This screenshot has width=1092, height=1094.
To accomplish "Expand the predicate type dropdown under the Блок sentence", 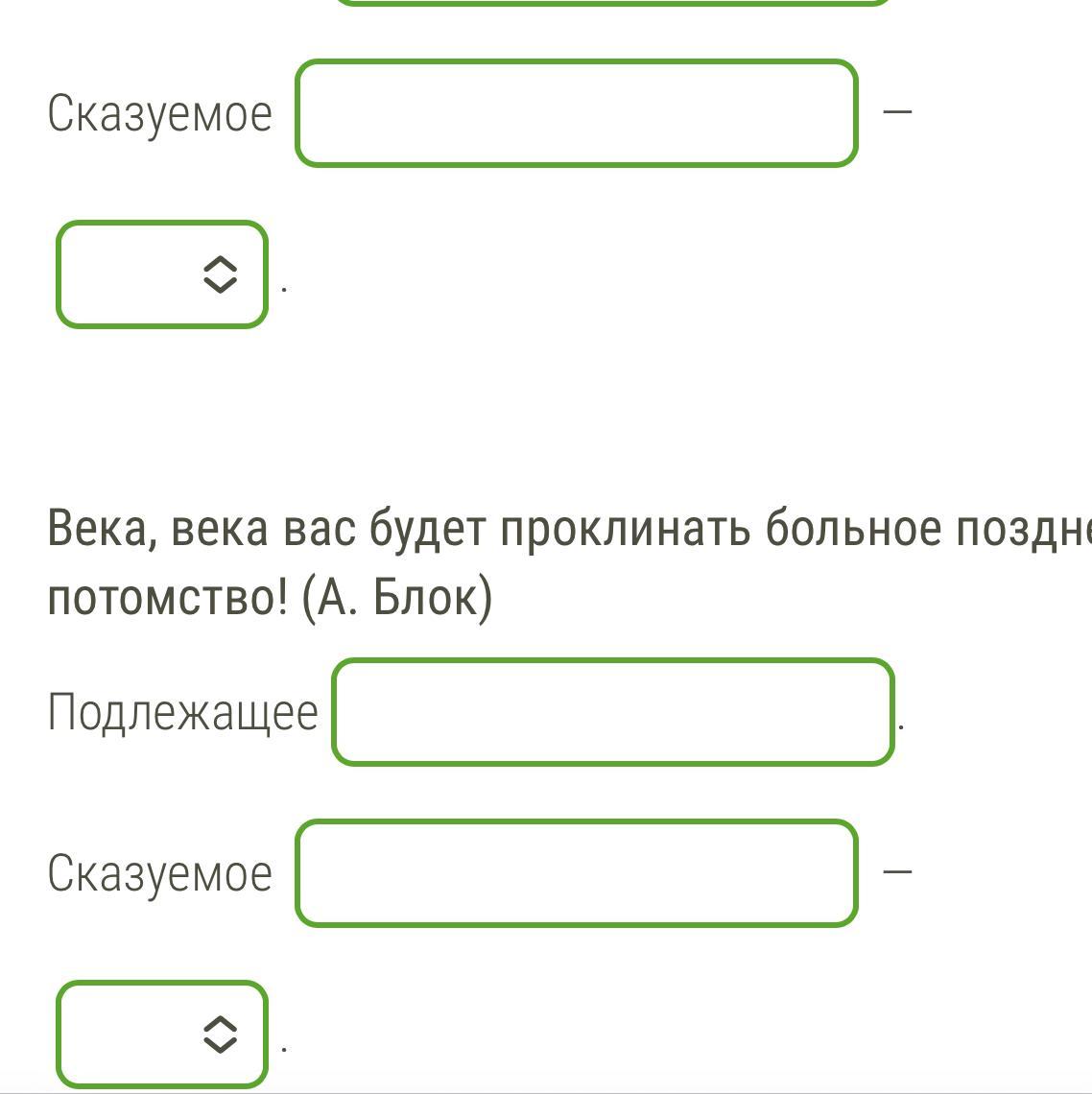I will click(162, 1034).
